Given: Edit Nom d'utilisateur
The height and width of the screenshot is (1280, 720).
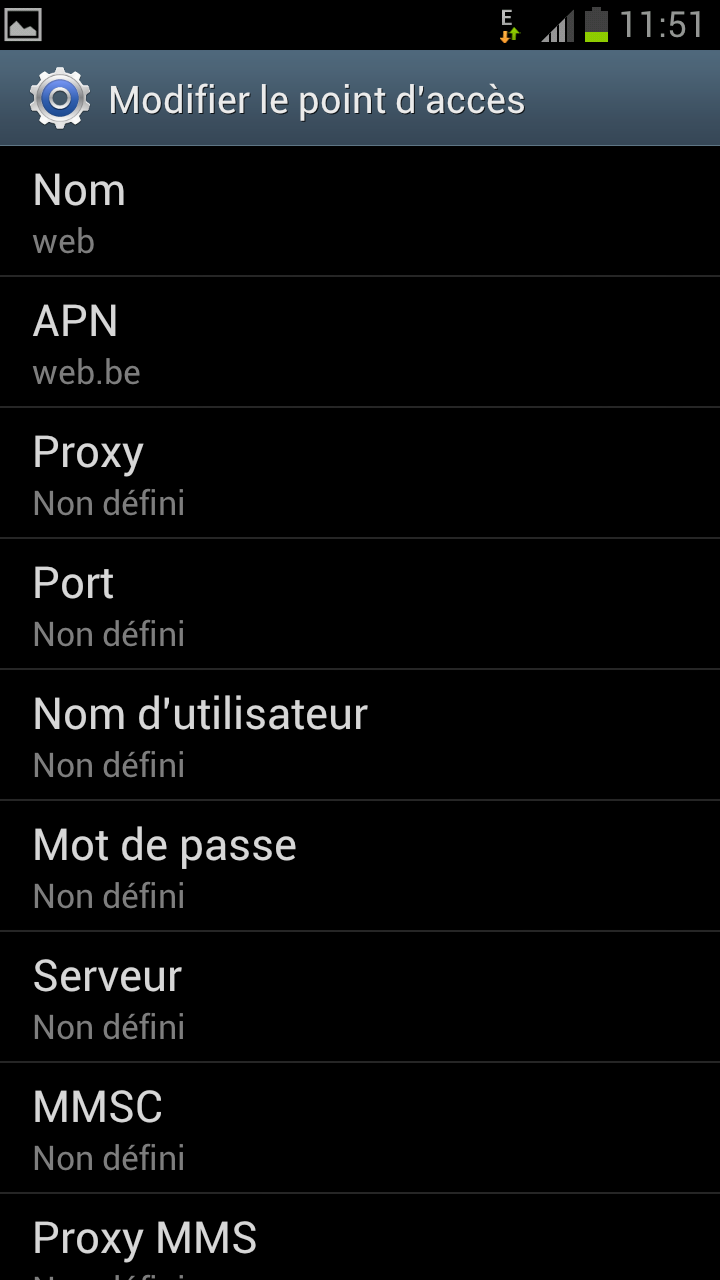Looking at the screenshot, I should coord(360,736).
